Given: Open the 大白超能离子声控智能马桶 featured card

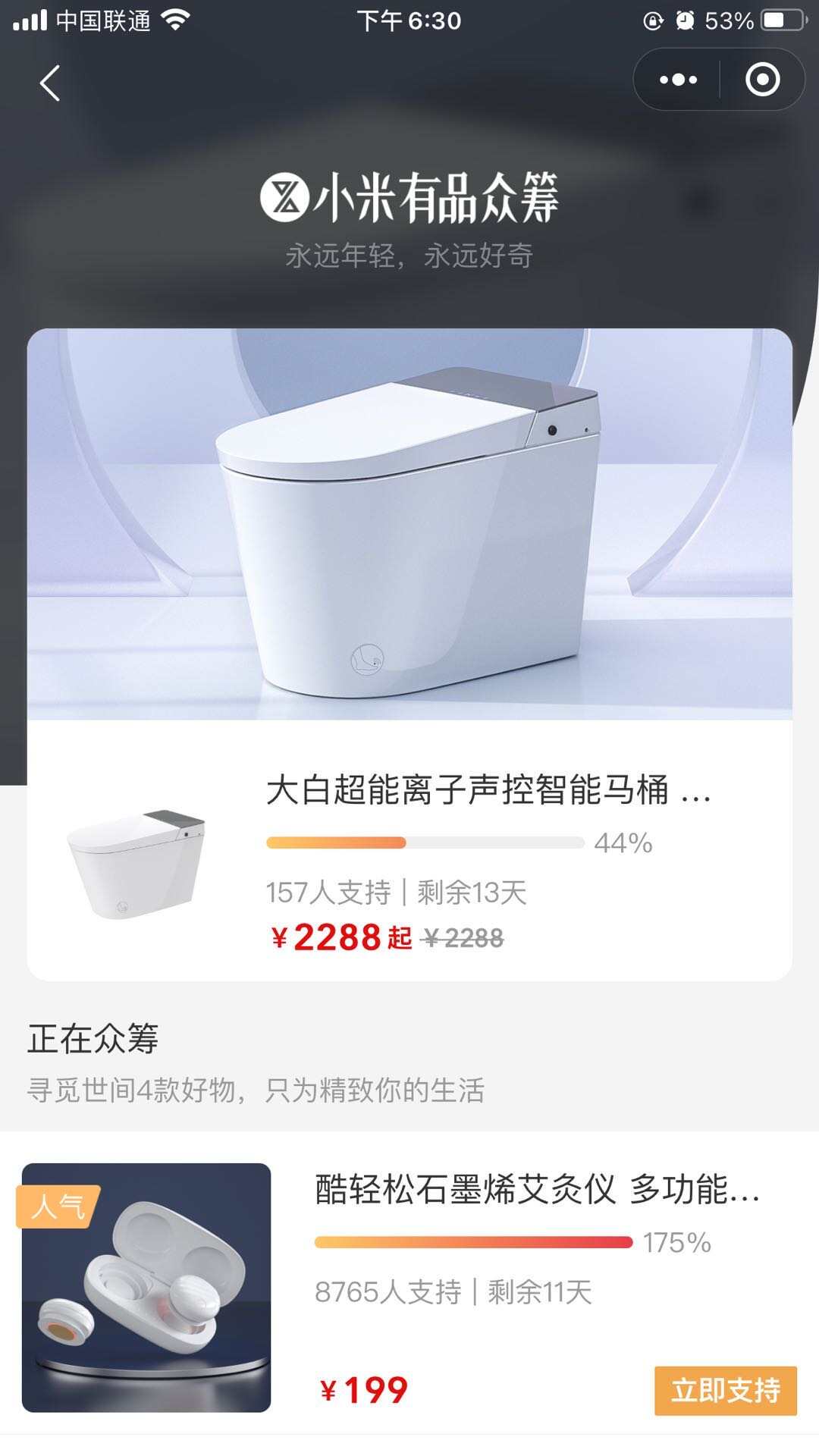Looking at the screenshot, I should [x=409, y=652].
